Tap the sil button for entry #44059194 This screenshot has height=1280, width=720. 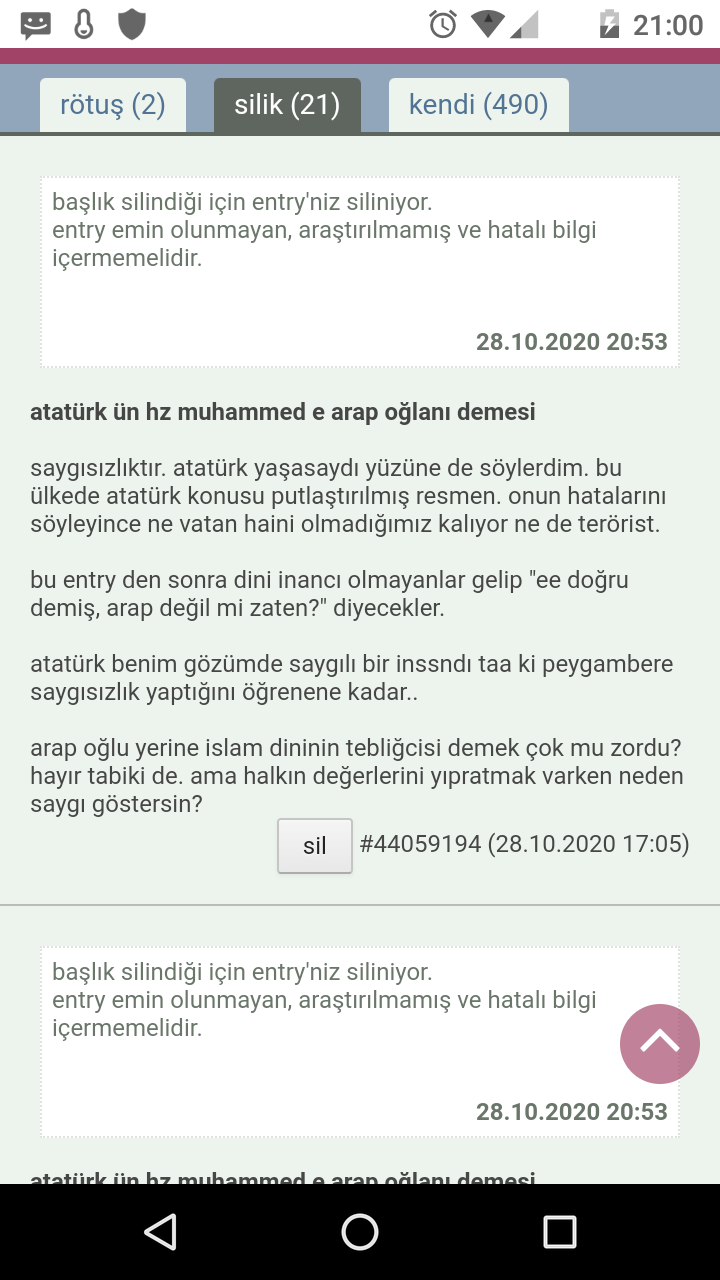tap(315, 846)
